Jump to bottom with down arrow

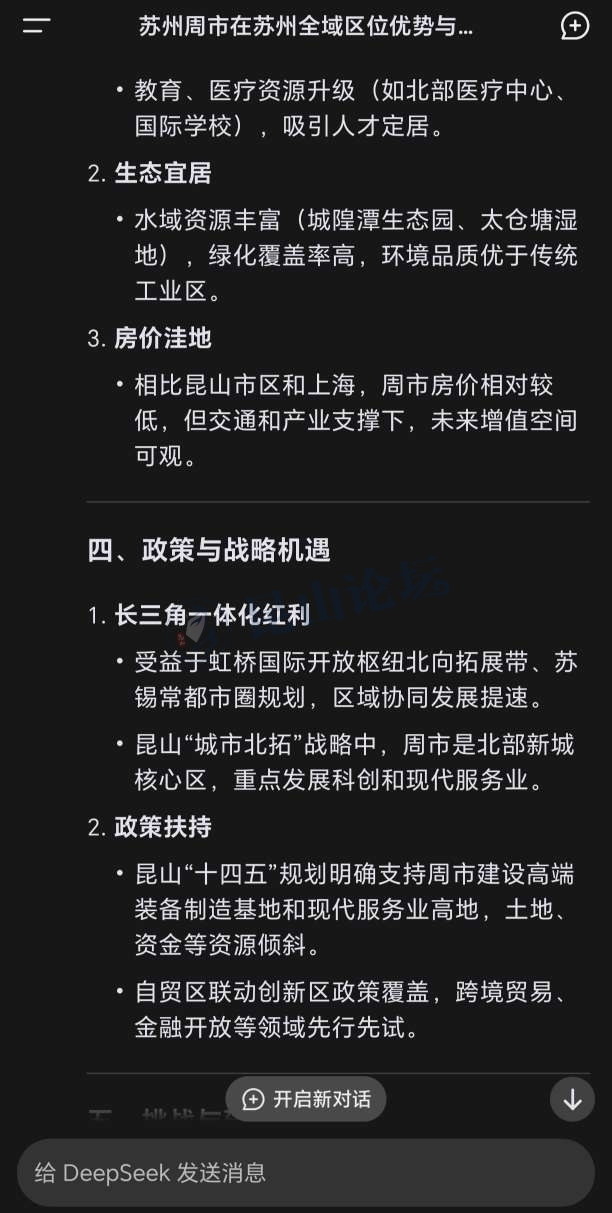572,1099
